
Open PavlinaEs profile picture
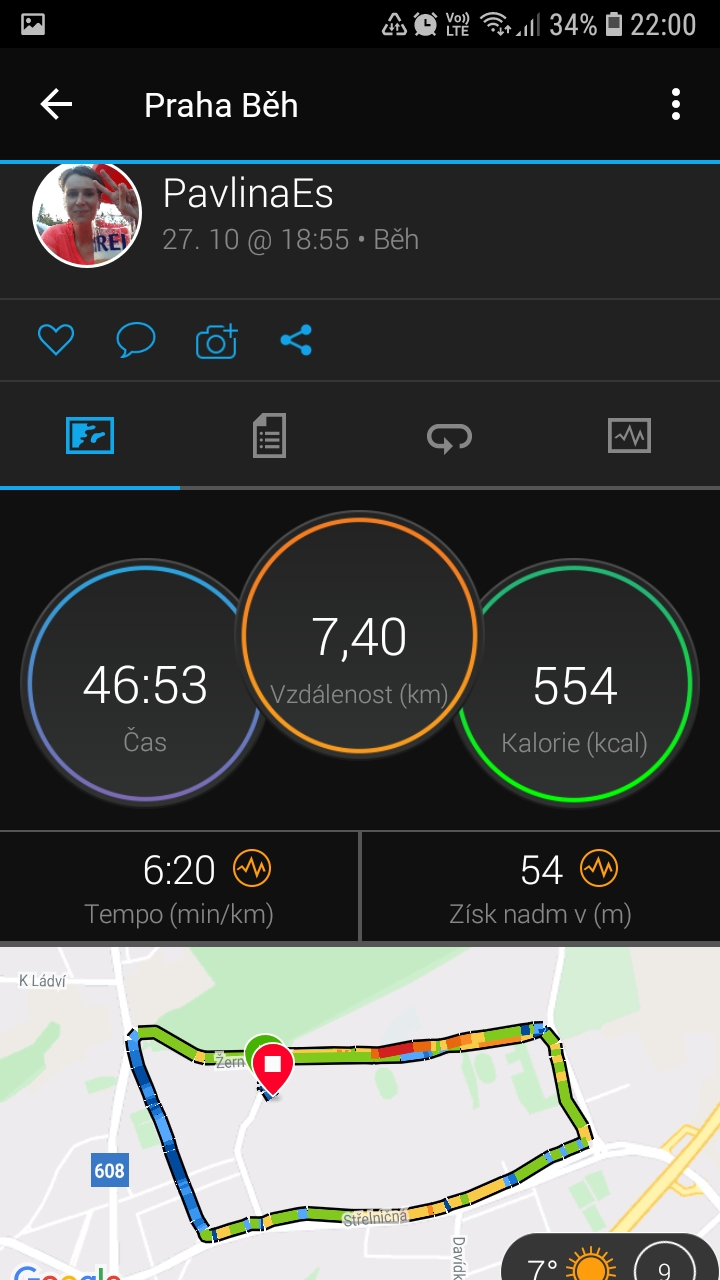pyautogui.click(x=87, y=214)
